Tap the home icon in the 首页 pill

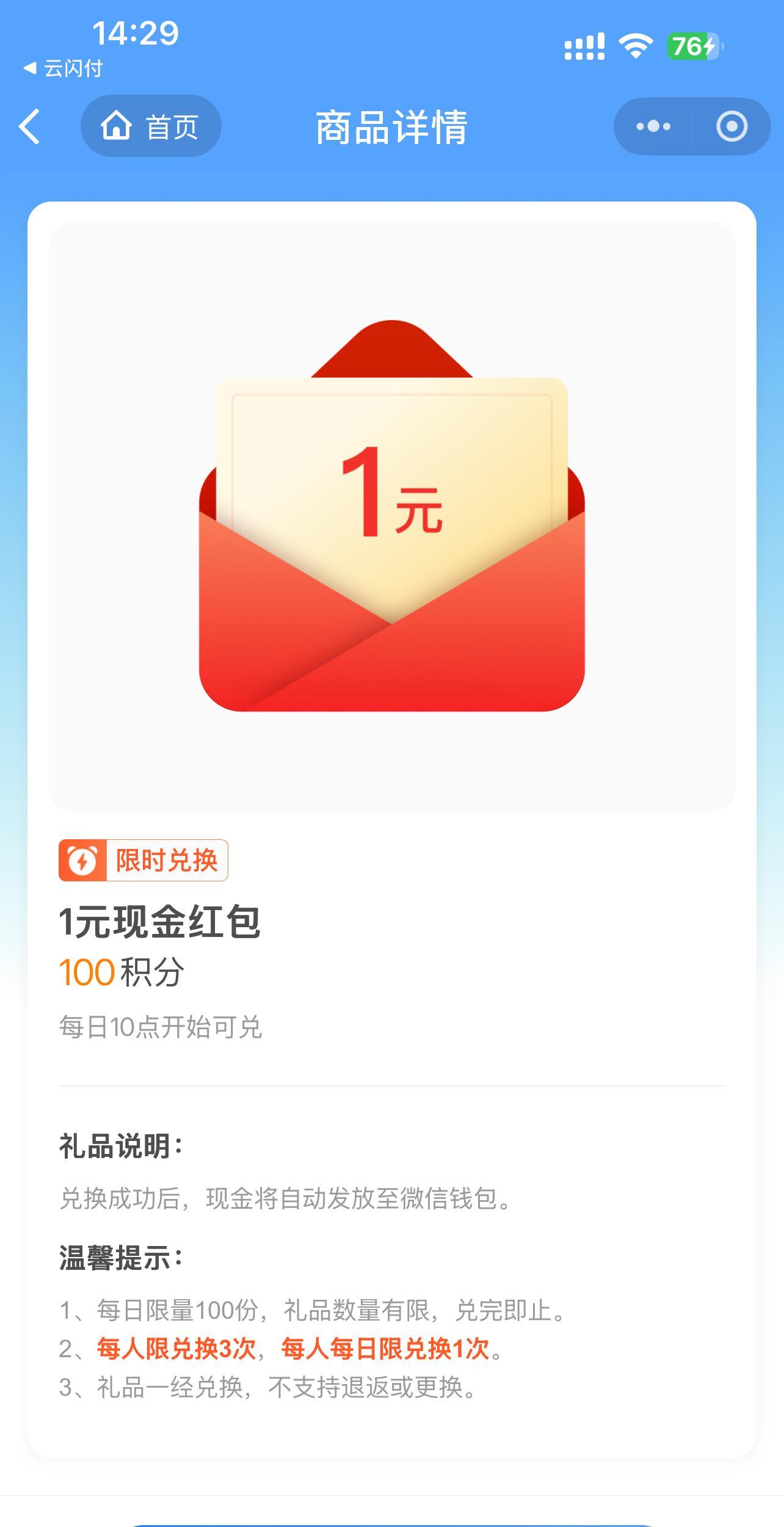117,126
